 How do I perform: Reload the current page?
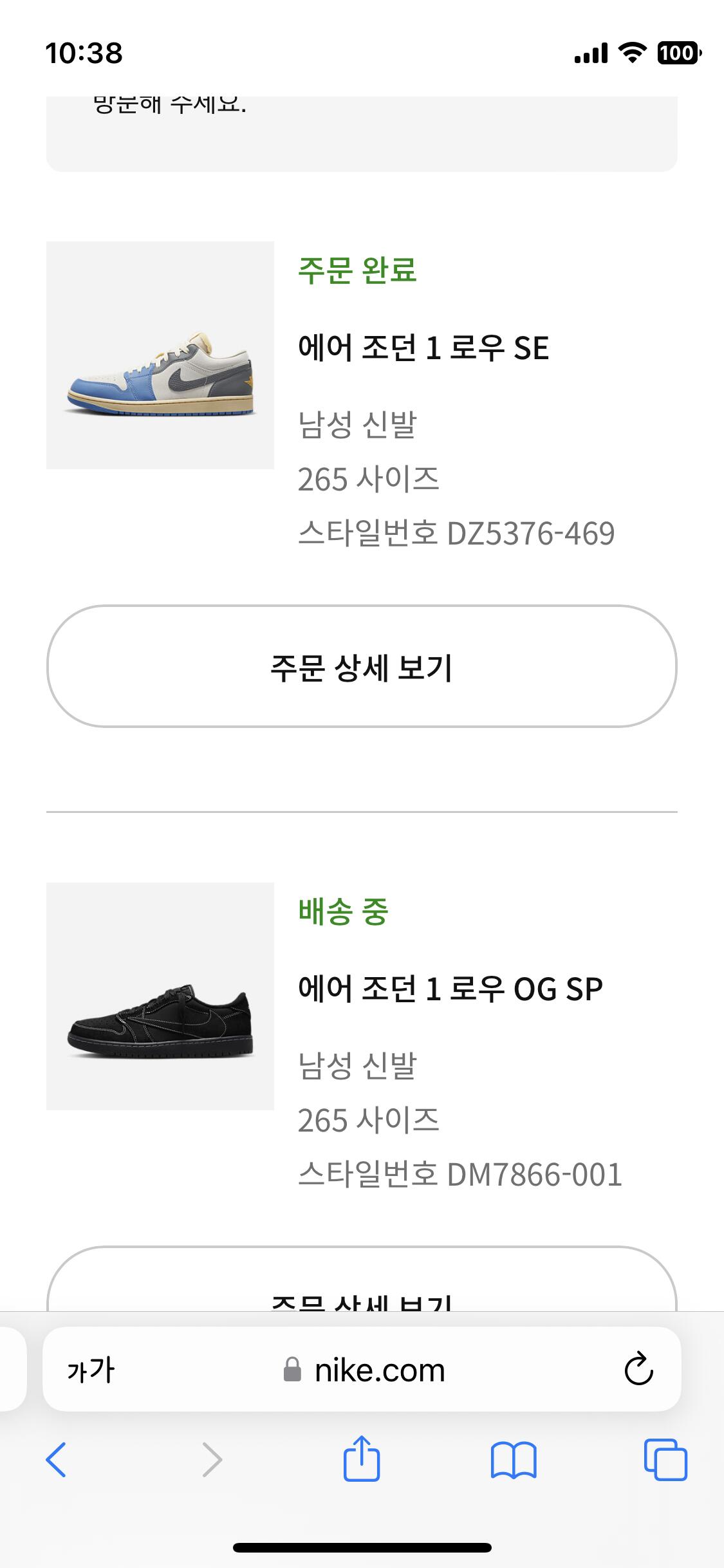pos(638,1370)
